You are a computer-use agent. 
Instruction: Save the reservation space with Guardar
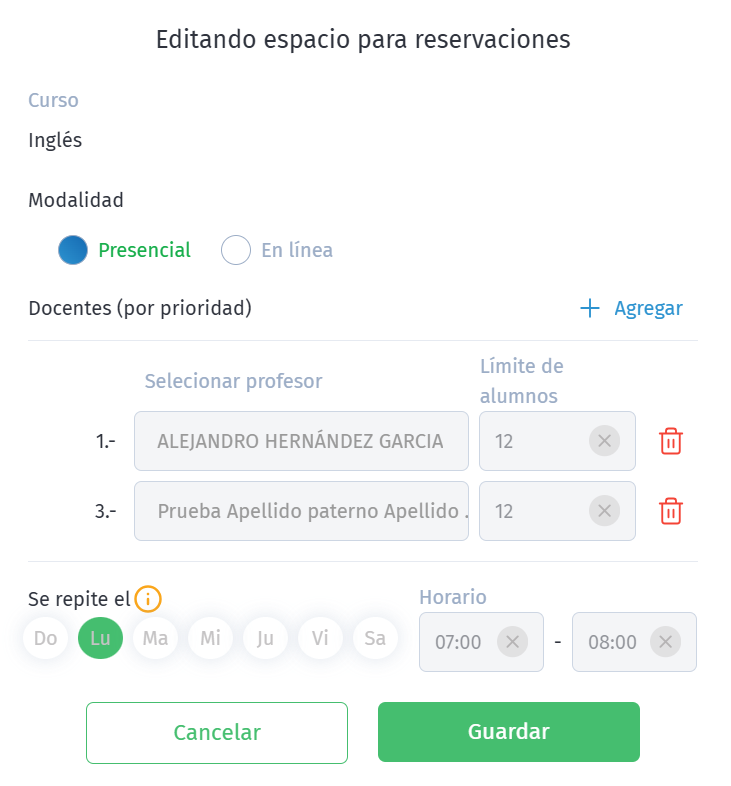point(508,732)
